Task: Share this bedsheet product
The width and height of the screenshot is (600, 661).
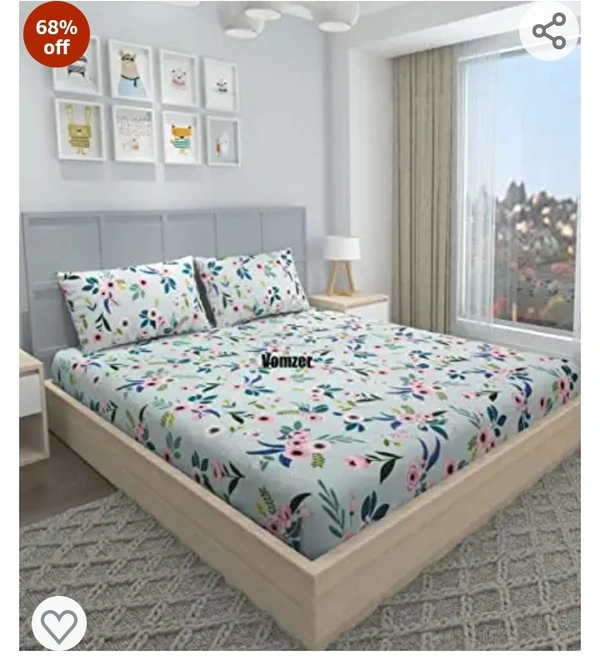Action: point(549,31)
